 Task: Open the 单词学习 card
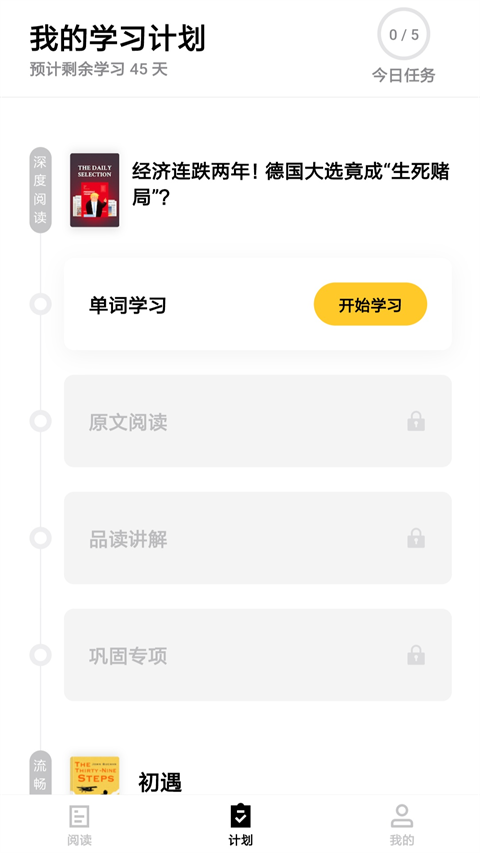(x=257, y=304)
